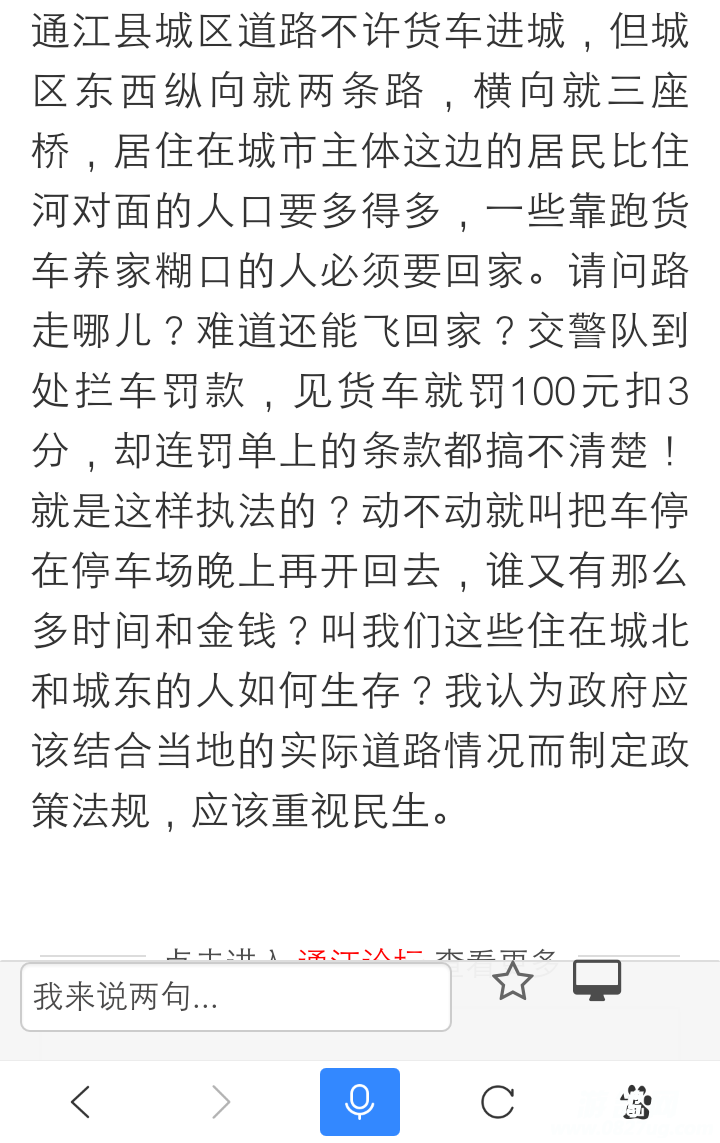The height and width of the screenshot is (1143, 720).
Task: Start voice search with the microphone button
Action: [360, 1102]
